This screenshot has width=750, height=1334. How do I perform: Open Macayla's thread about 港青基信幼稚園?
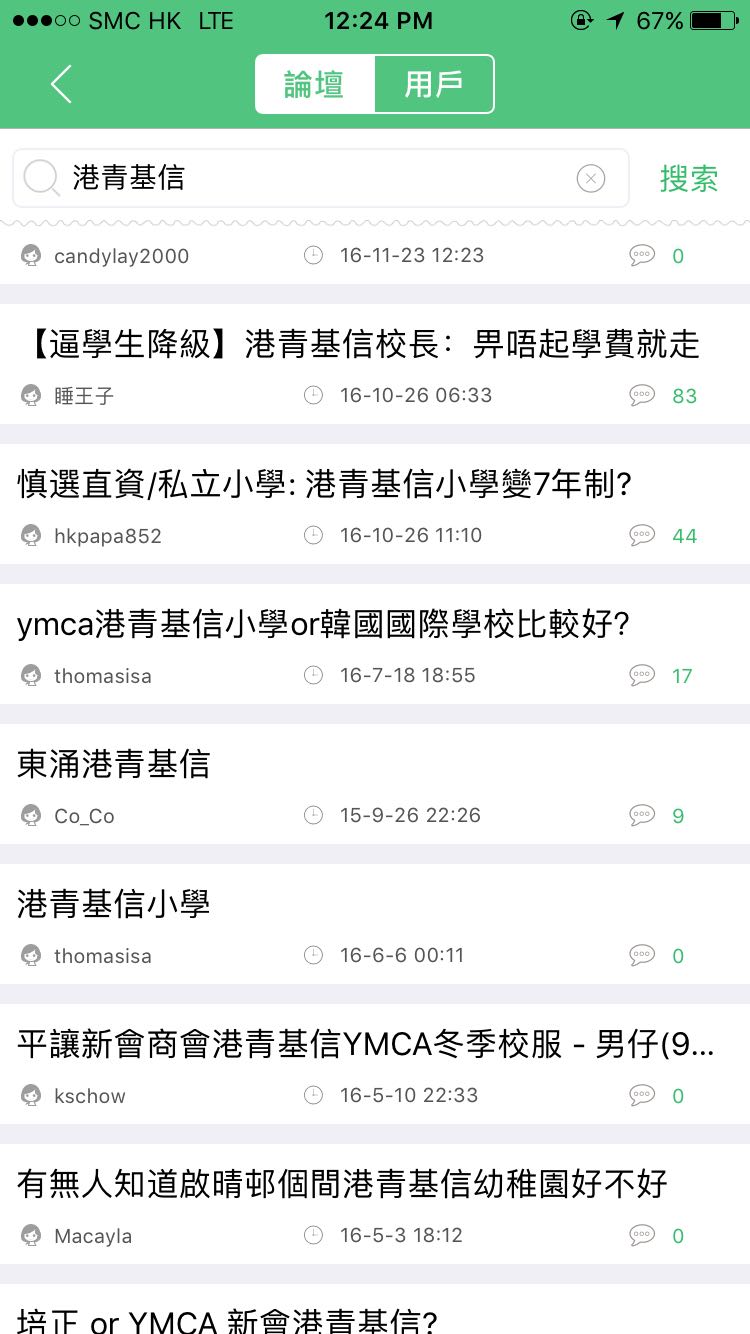[342, 1185]
